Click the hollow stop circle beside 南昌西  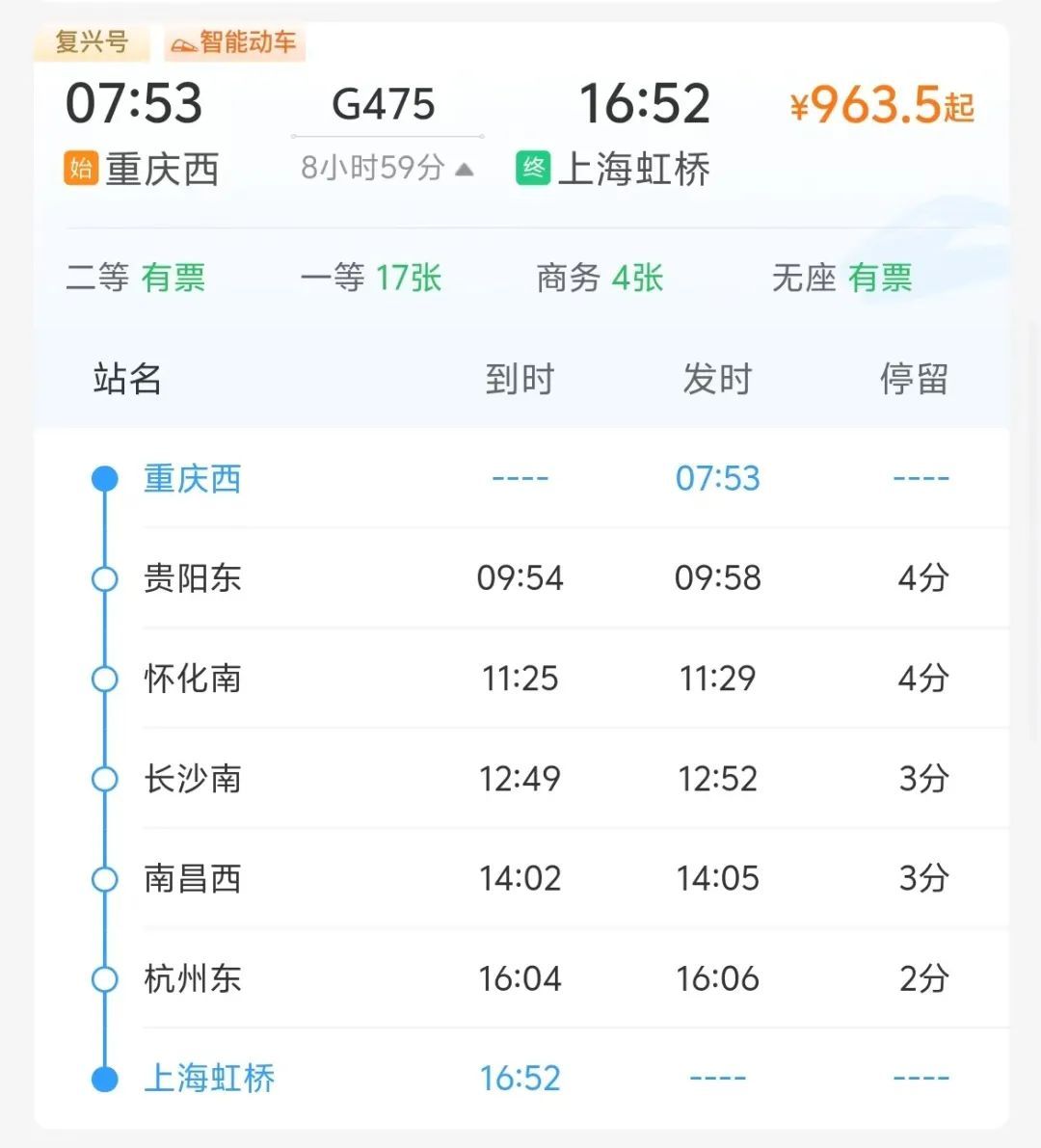click(x=104, y=879)
